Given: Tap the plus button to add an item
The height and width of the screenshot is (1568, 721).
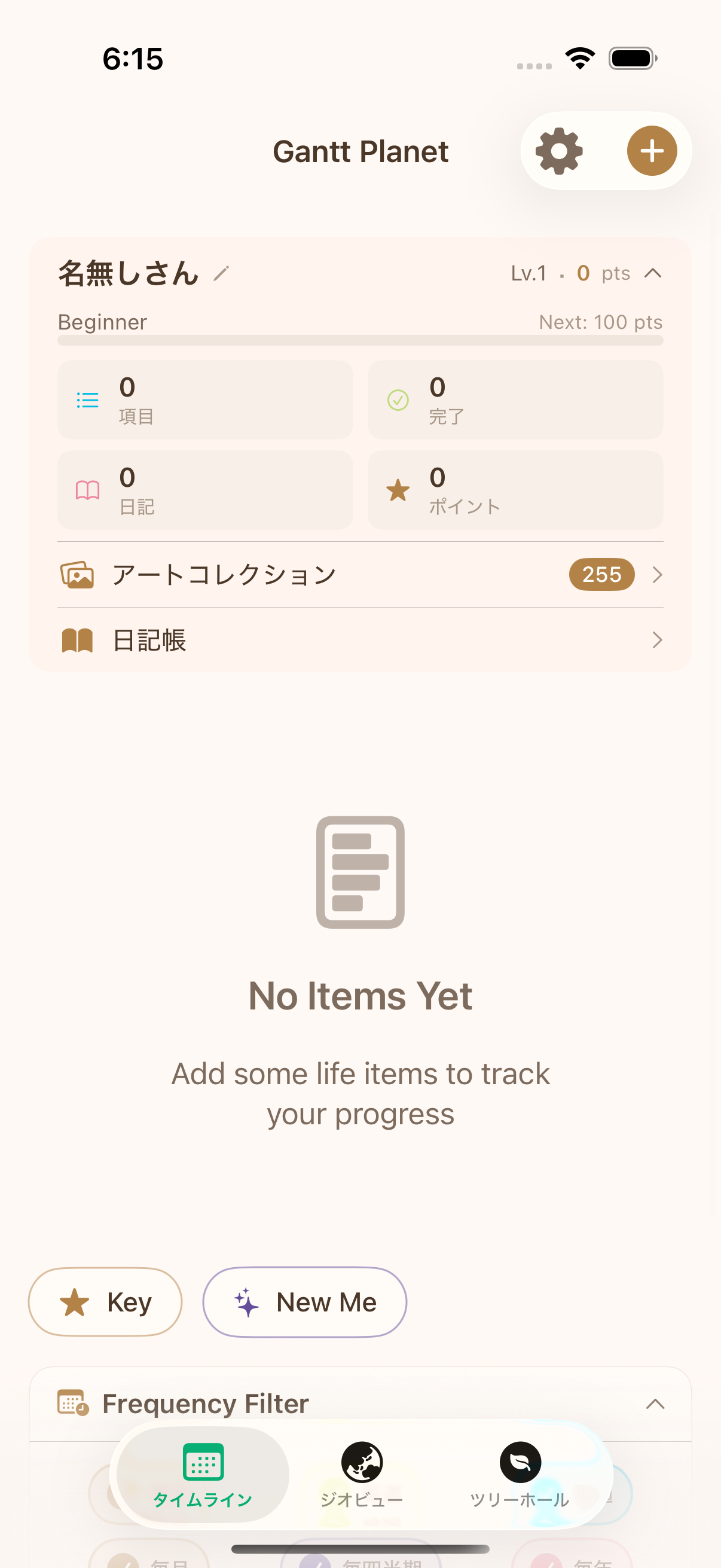Looking at the screenshot, I should pyautogui.click(x=652, y=151).
